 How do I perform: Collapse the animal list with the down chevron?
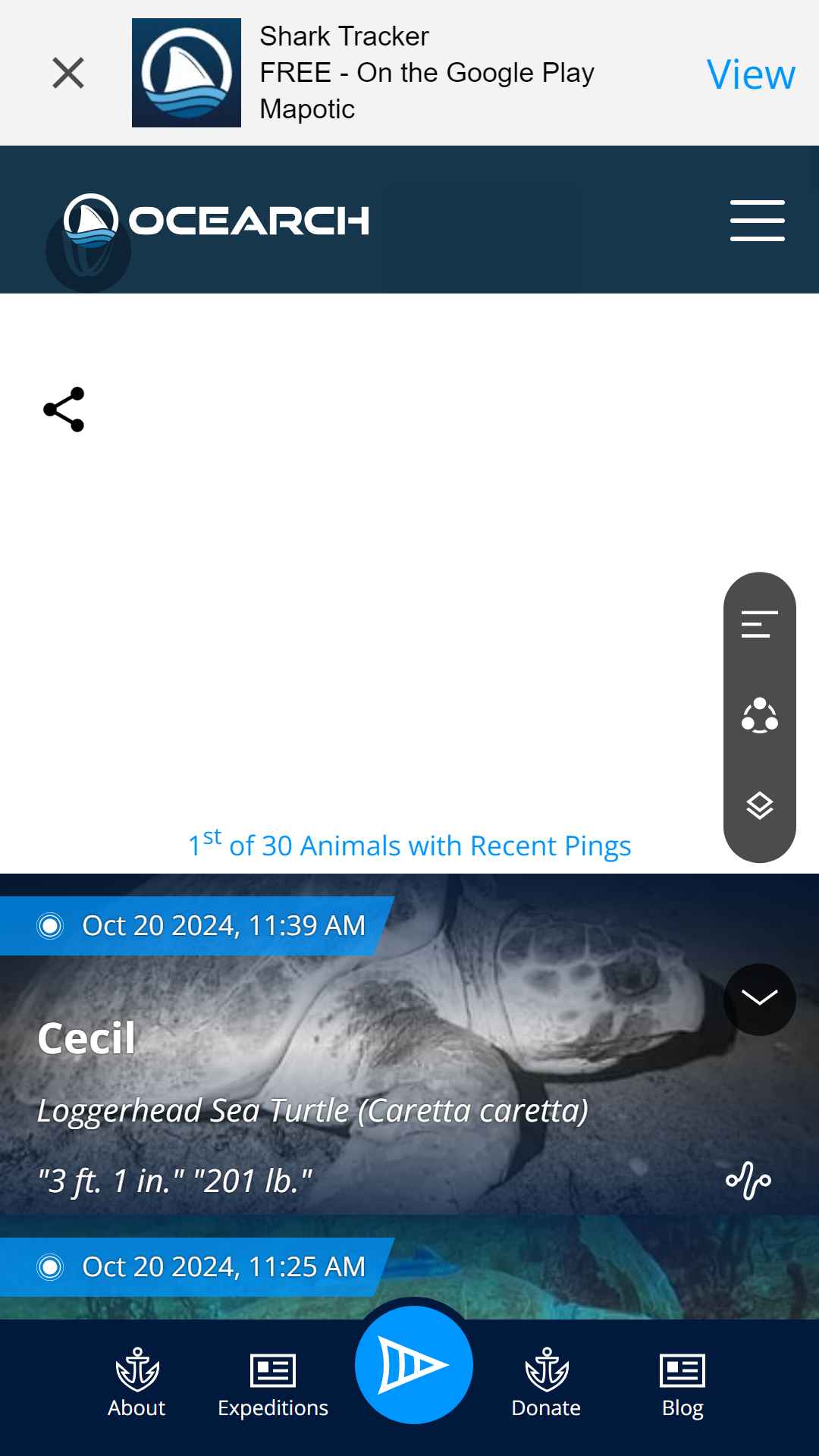759,999
